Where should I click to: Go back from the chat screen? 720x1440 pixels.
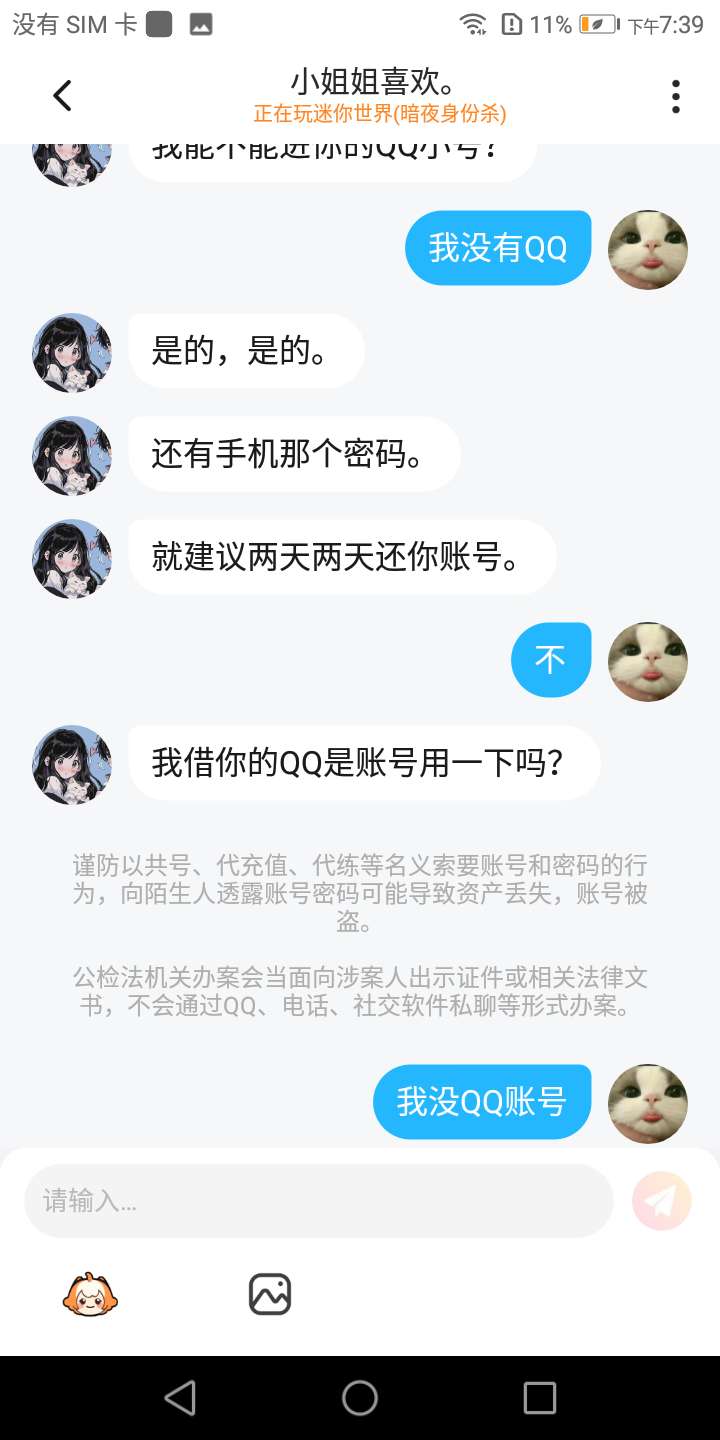click(62, 96)
